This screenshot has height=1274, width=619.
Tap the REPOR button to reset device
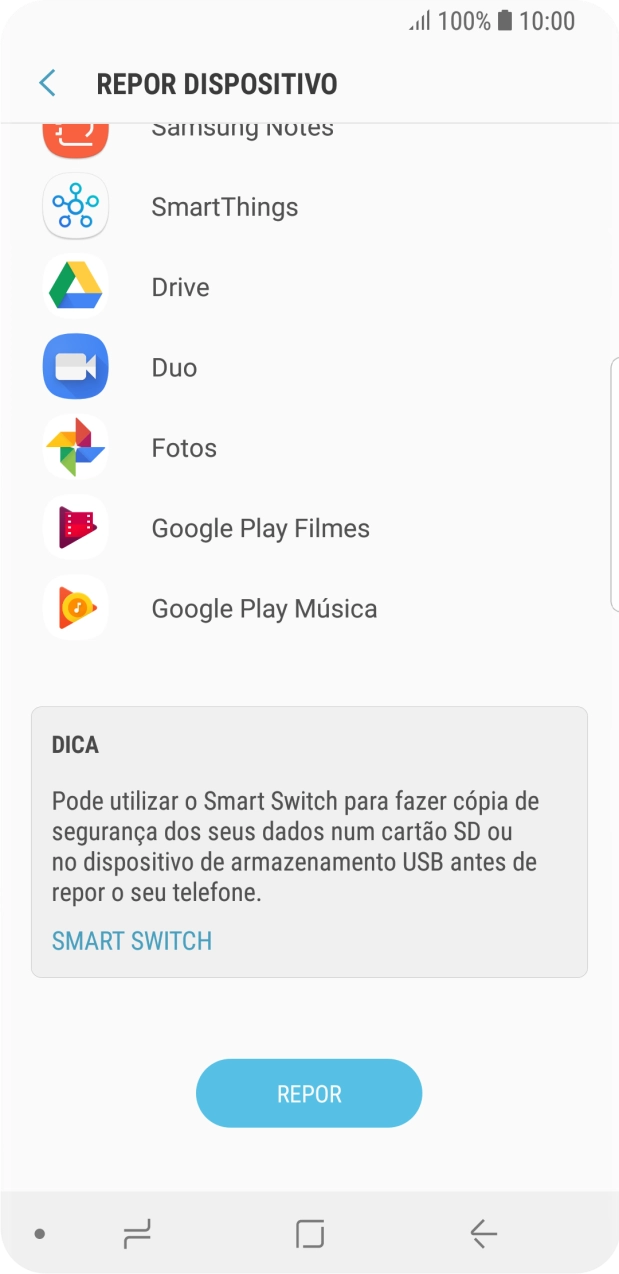pos(309,1093)
